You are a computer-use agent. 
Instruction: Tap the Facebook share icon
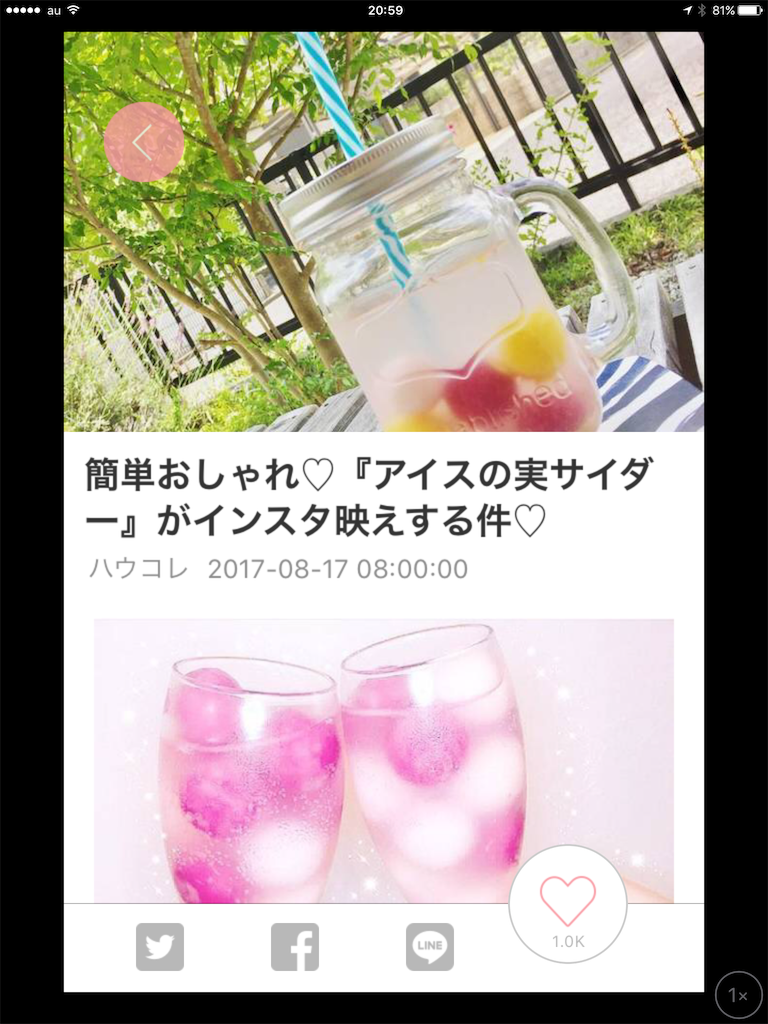[294, 944]
